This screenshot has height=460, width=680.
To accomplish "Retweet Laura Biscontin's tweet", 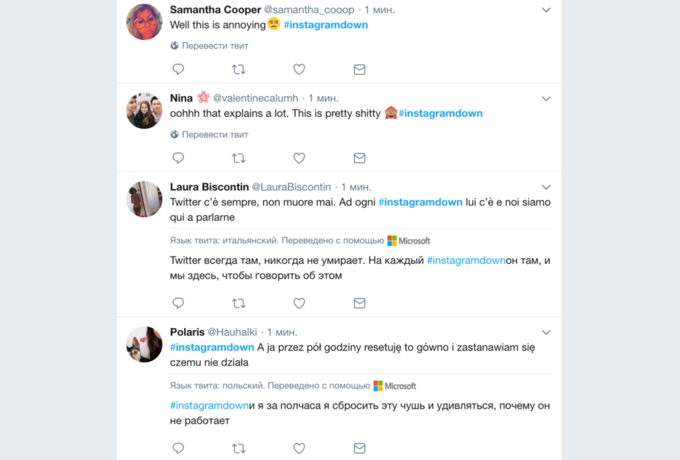I will (238, 302).
